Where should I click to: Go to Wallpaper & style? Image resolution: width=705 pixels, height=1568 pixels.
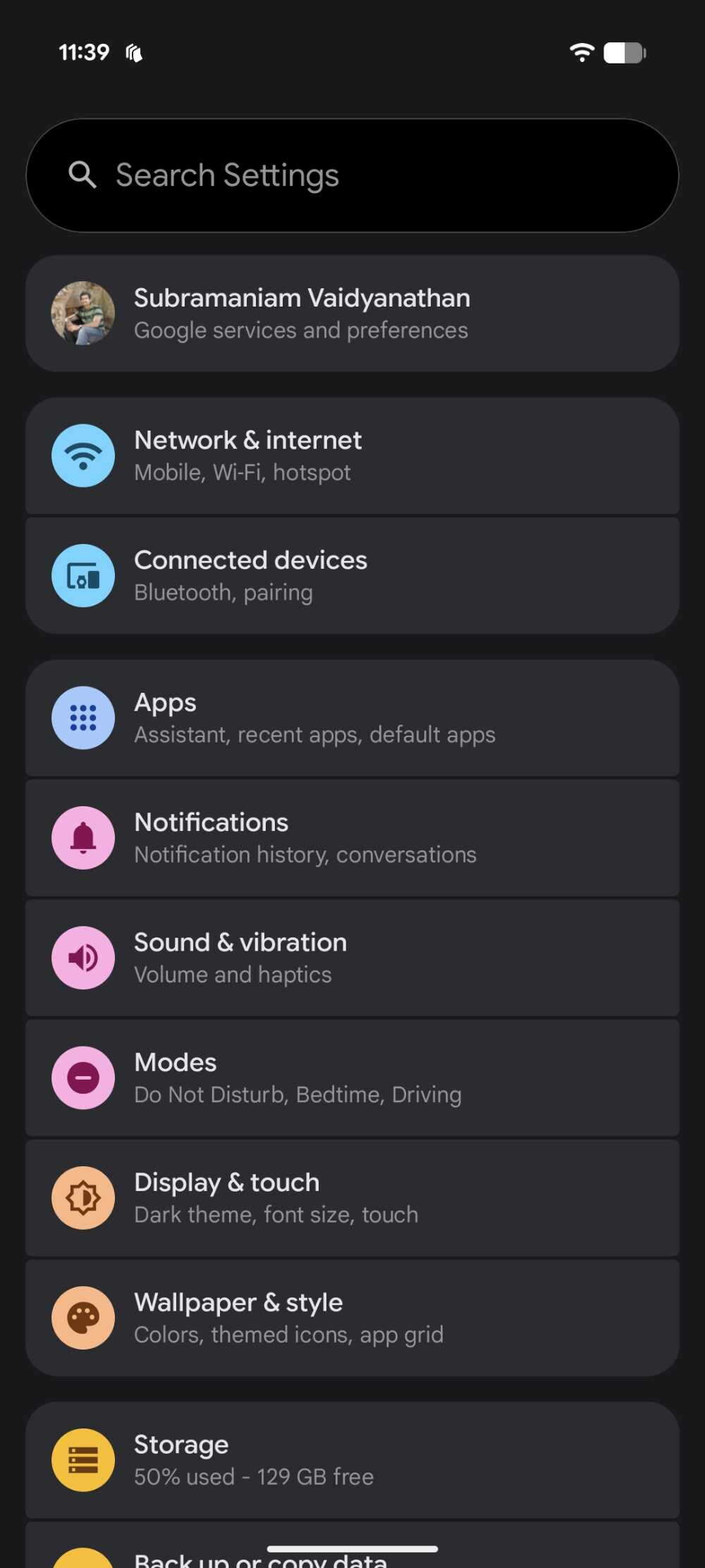[x=352, y=1318]
